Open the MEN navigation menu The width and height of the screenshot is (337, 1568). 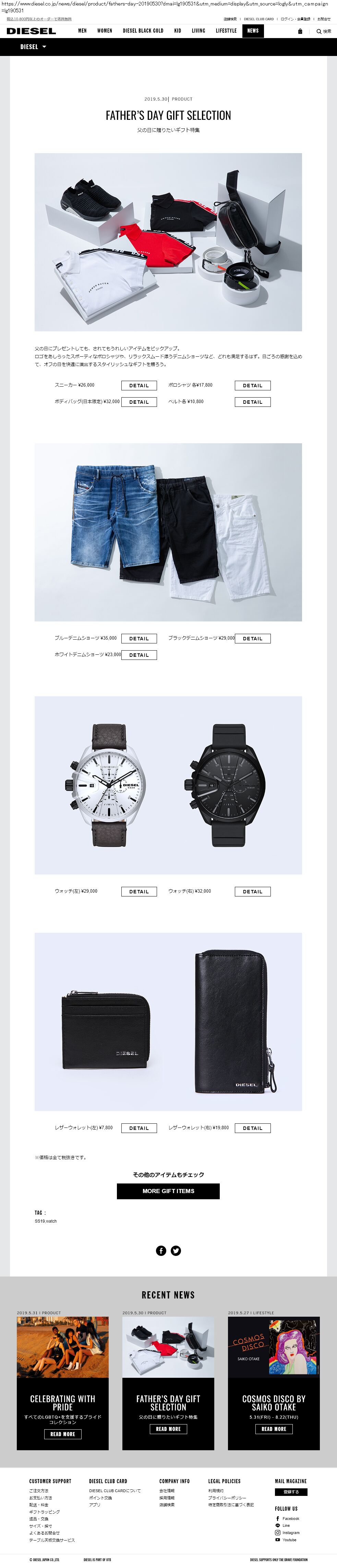[82, 31]
